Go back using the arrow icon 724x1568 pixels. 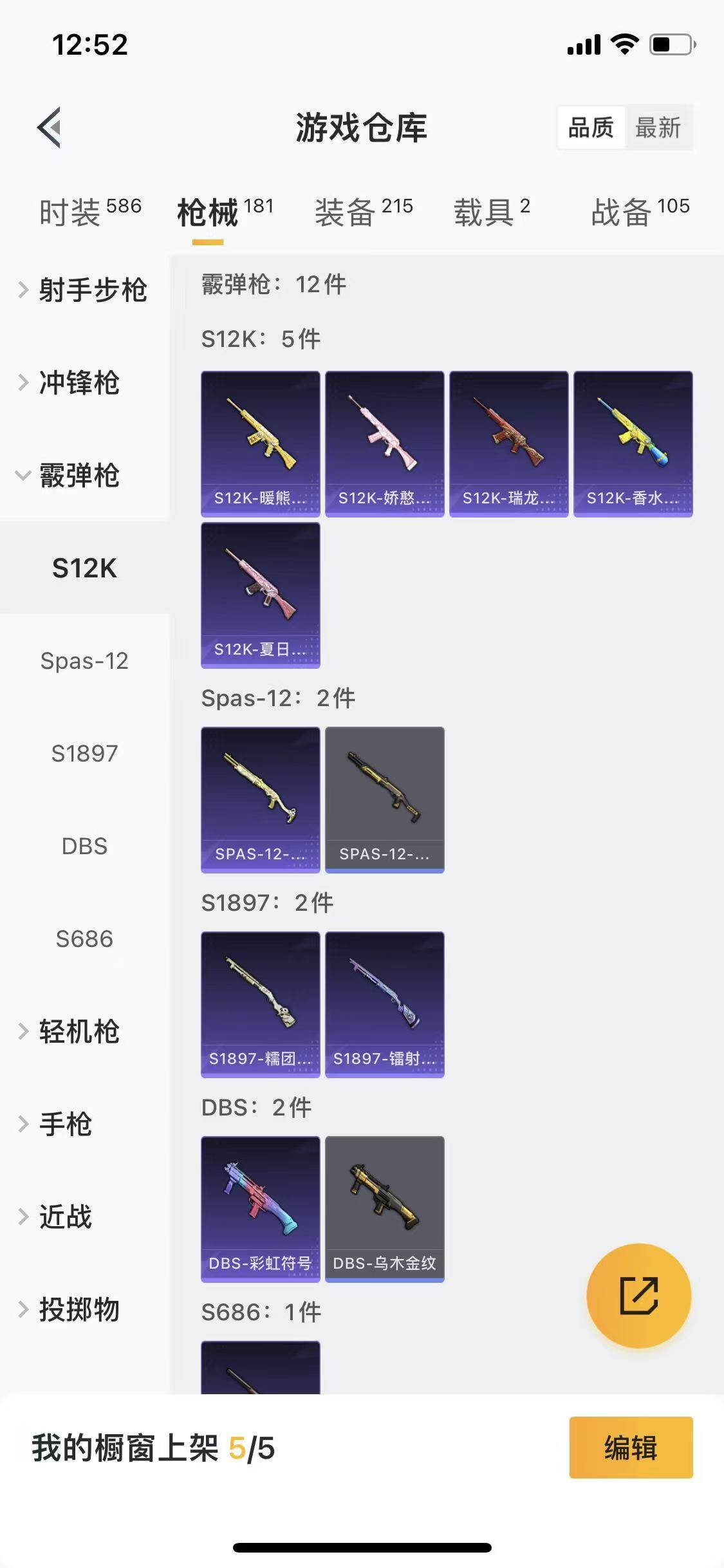pyautogui.click(x=50, y=127)
